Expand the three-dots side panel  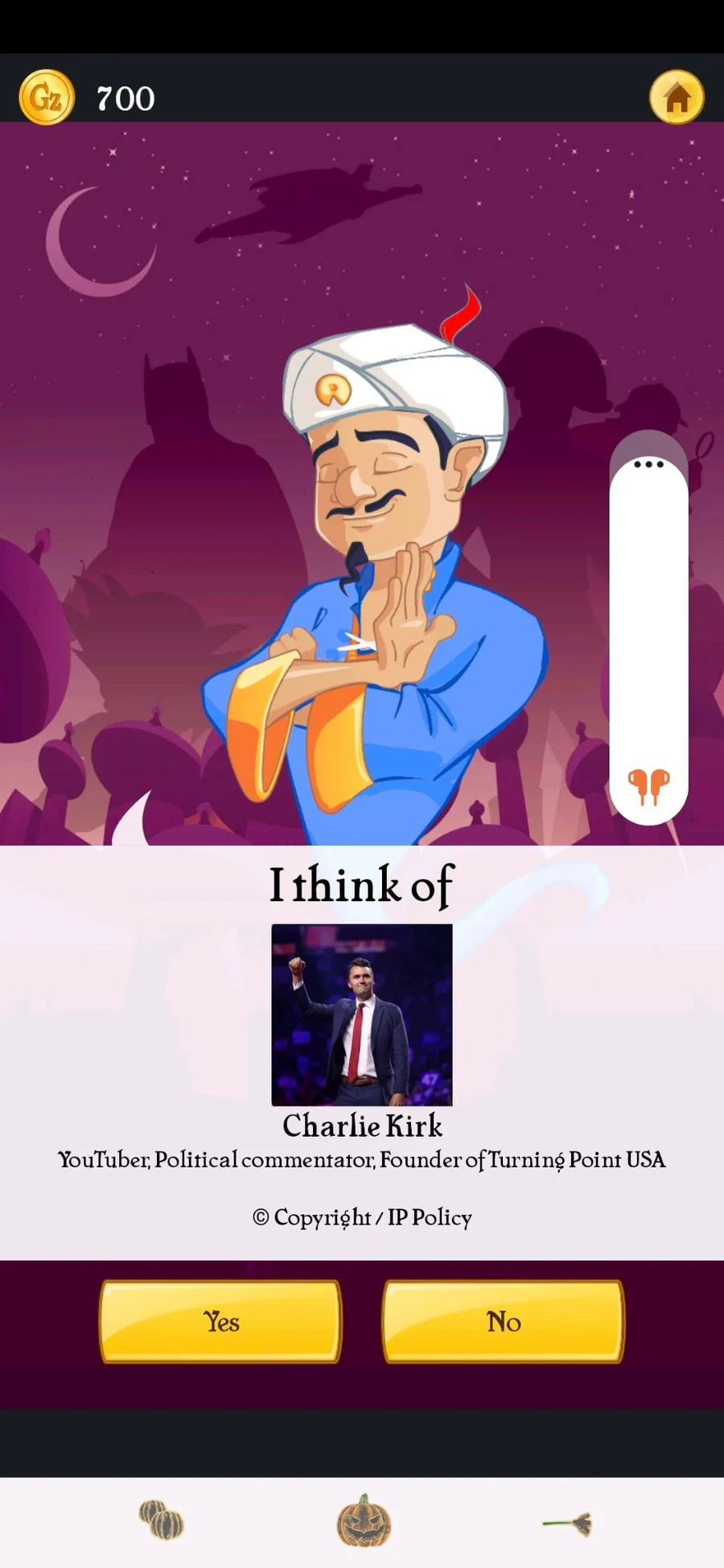point(648,464)
